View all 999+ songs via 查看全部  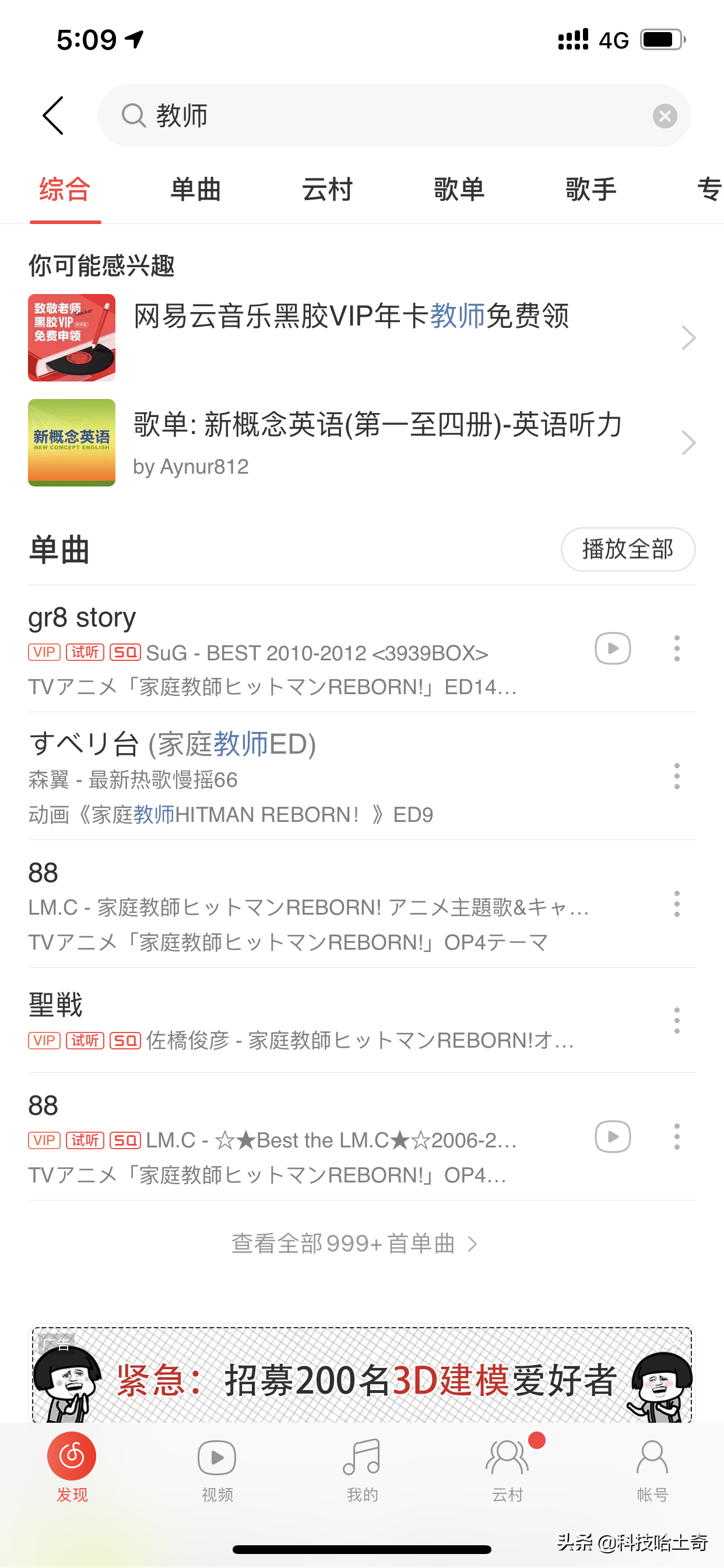pyautogui.click(x=354, y=1244)
